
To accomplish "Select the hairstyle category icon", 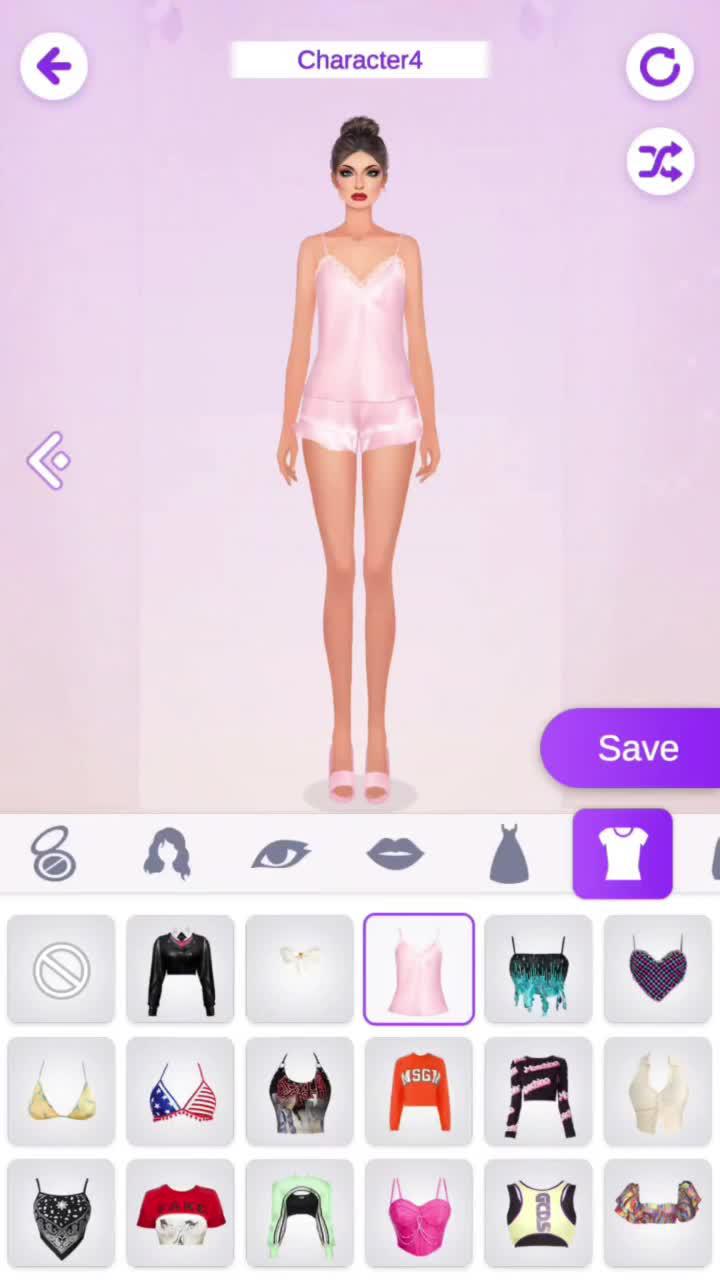I will pyautogui.click(x=168, y=853).
